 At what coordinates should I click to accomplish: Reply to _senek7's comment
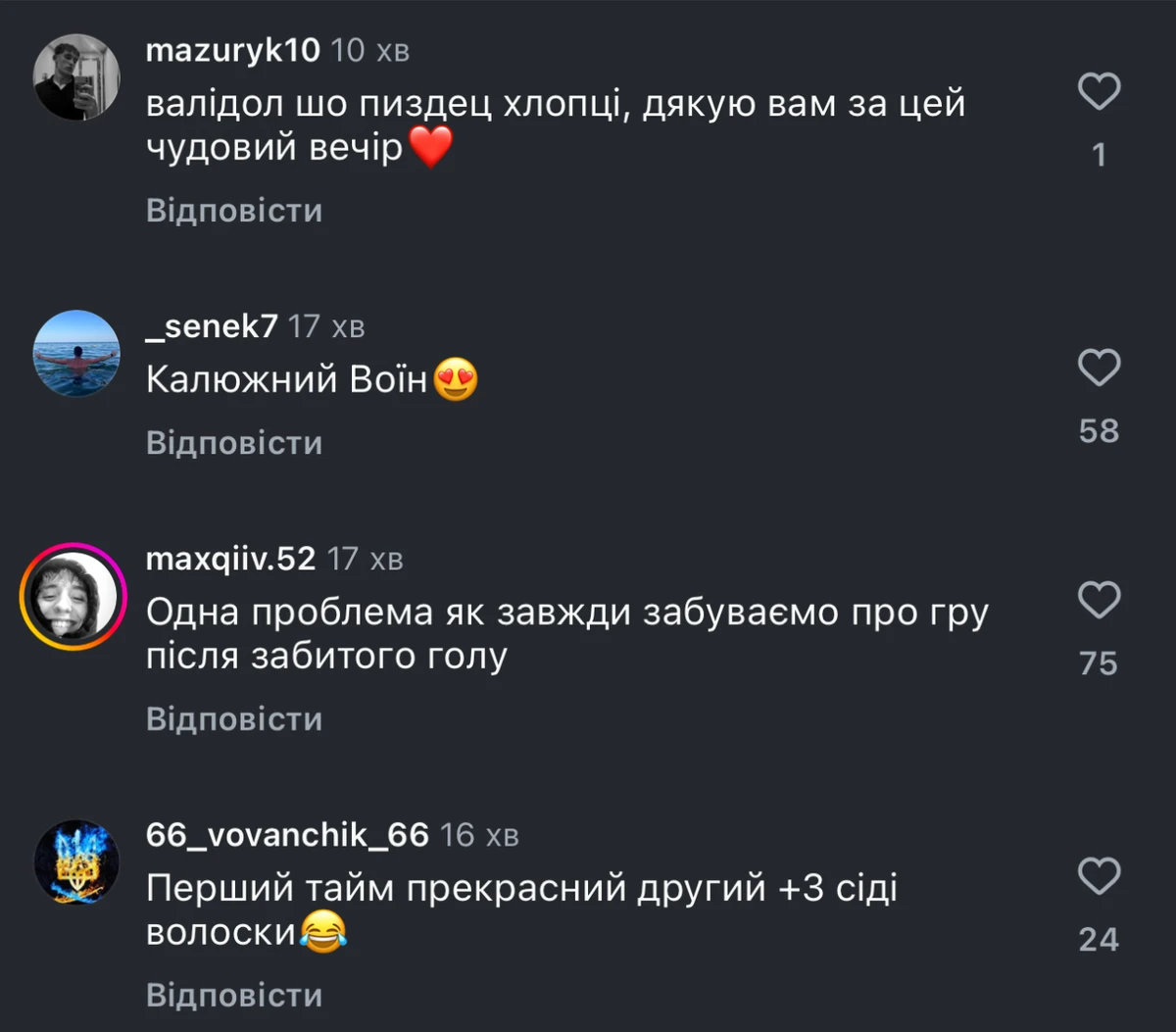click(234, 443)
